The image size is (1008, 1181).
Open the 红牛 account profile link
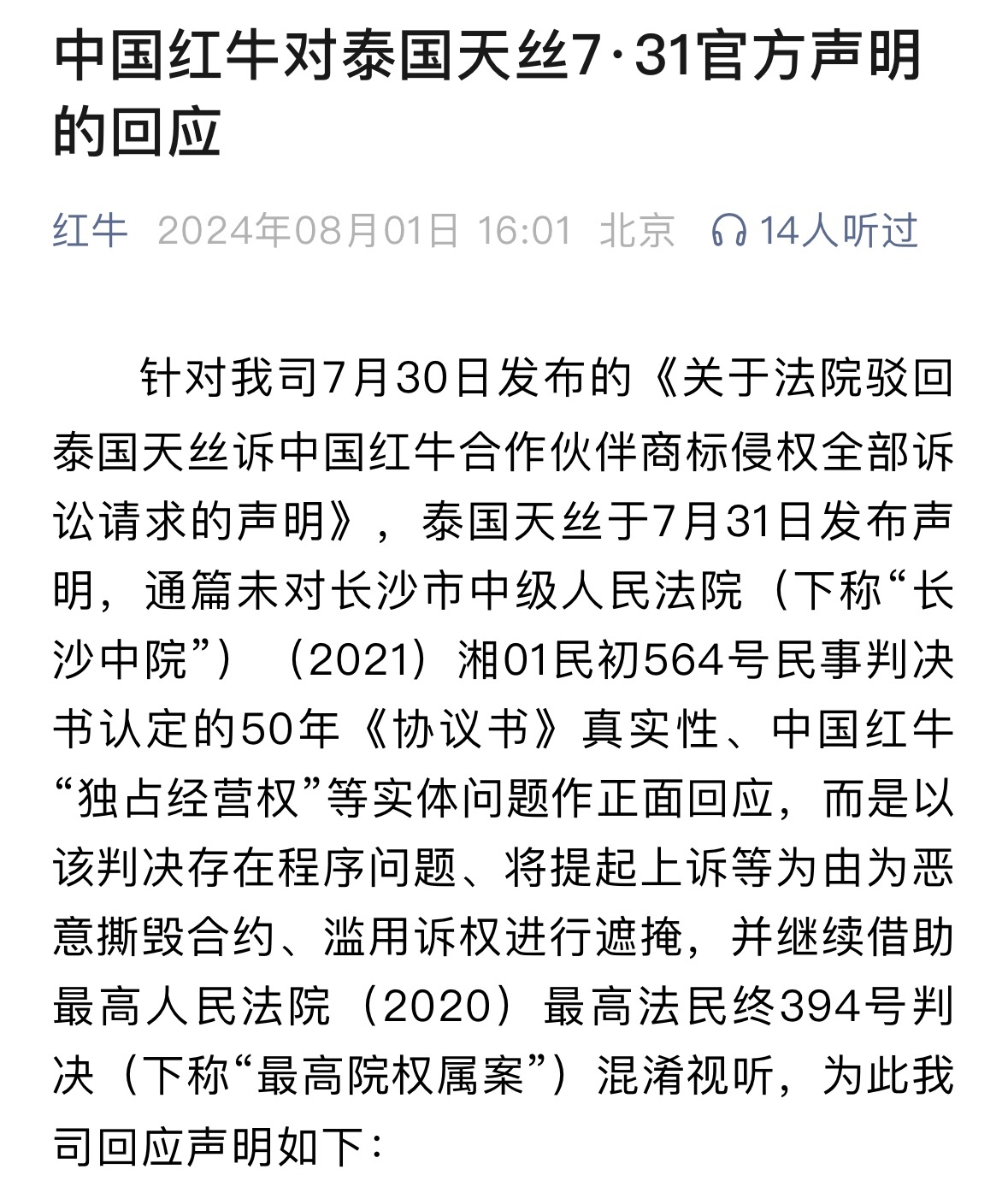pyautogui.click(x=90, y=231)
